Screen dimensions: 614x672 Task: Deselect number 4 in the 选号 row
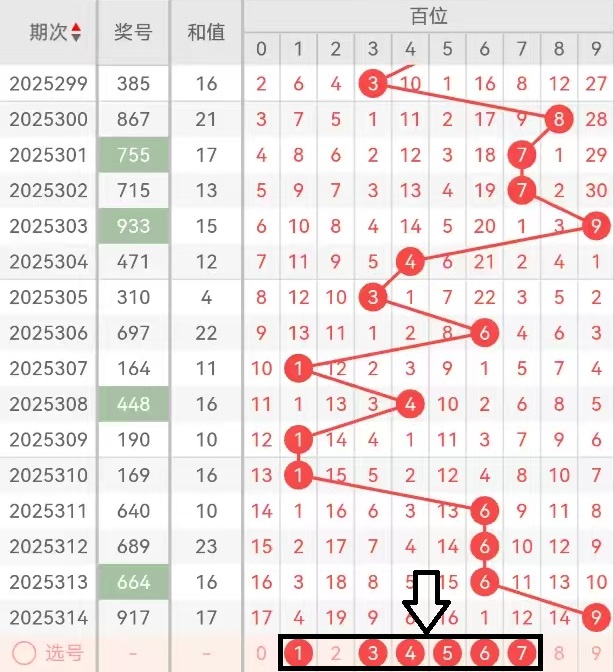pos(410,654)
